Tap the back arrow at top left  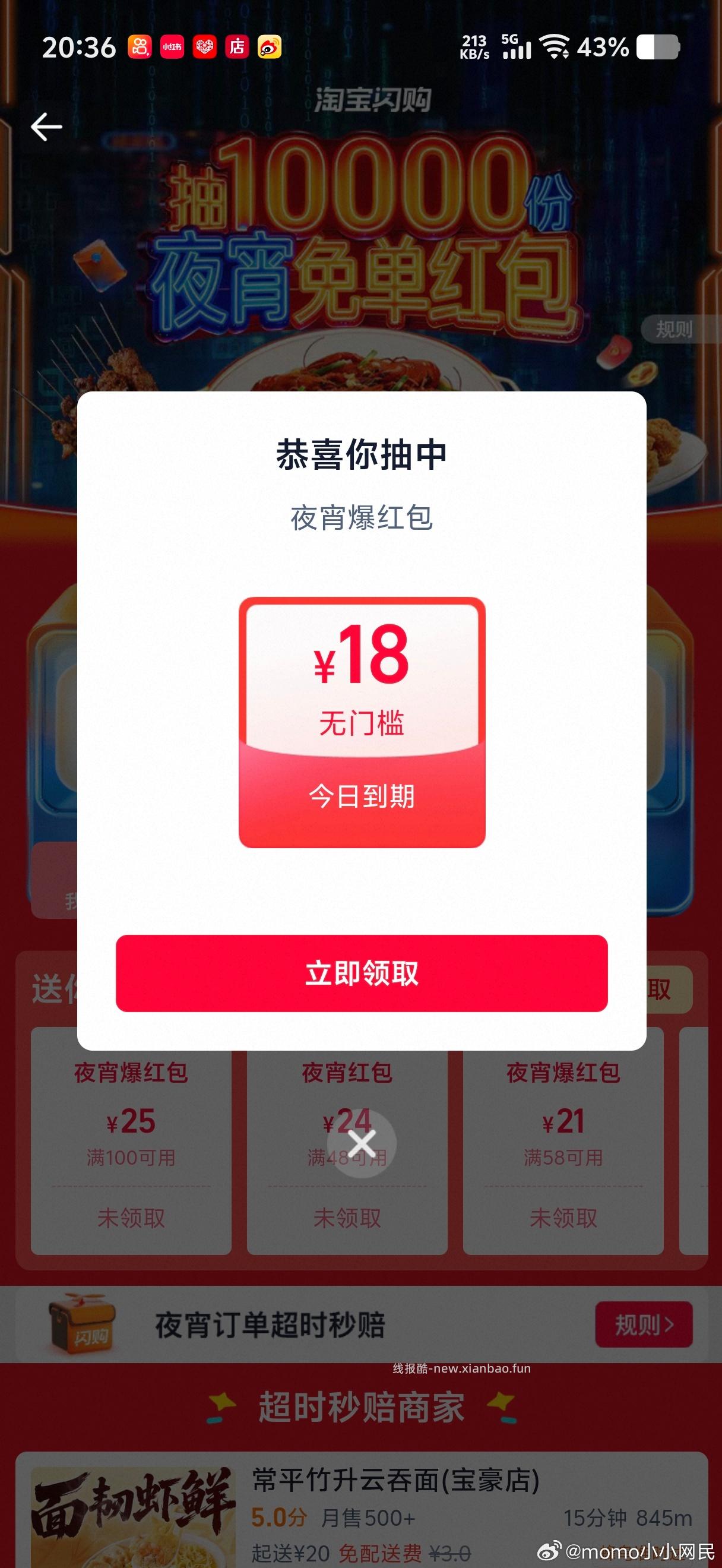[46, 126]
